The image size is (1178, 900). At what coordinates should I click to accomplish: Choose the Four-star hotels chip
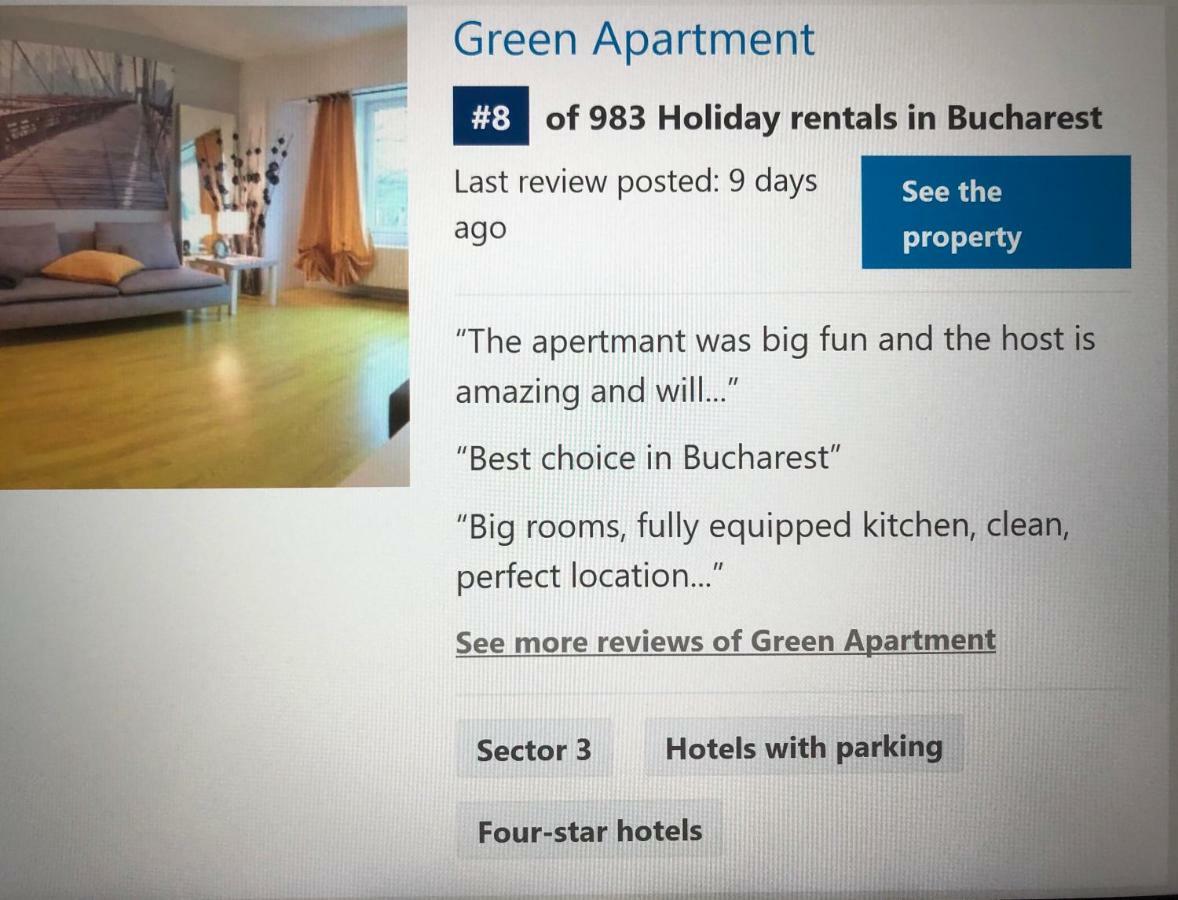[589, 831]
